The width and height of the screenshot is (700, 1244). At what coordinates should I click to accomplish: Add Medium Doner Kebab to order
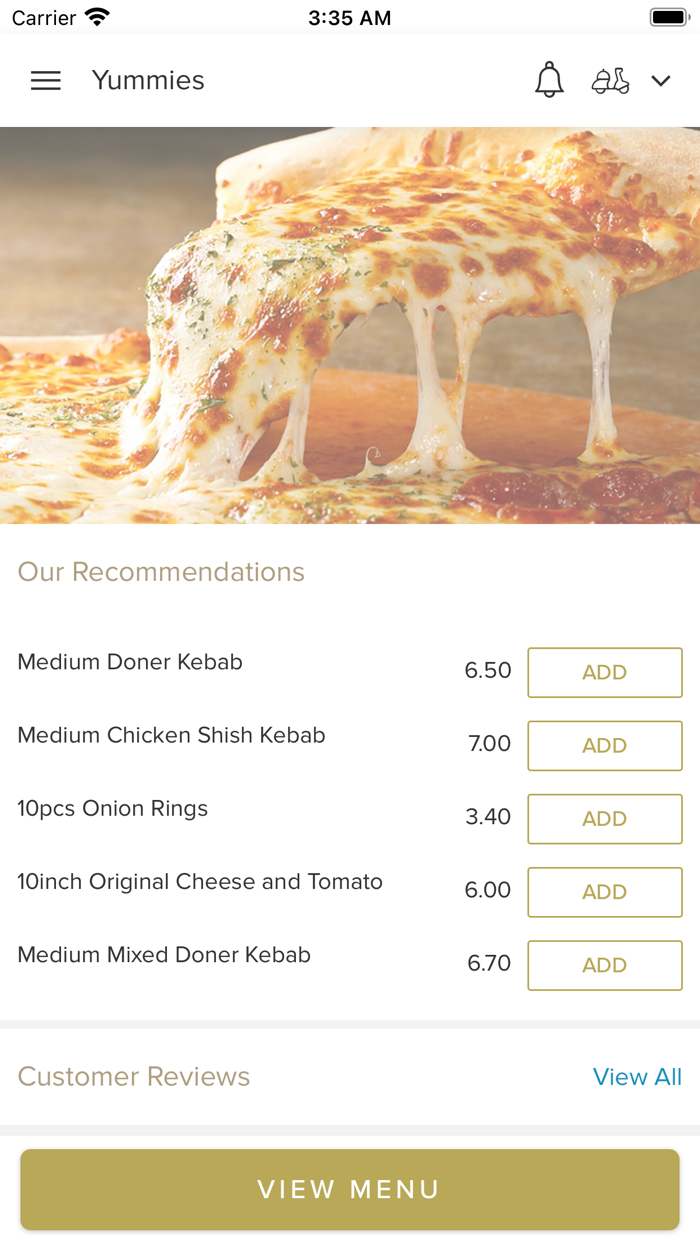(x=604, y=672)
